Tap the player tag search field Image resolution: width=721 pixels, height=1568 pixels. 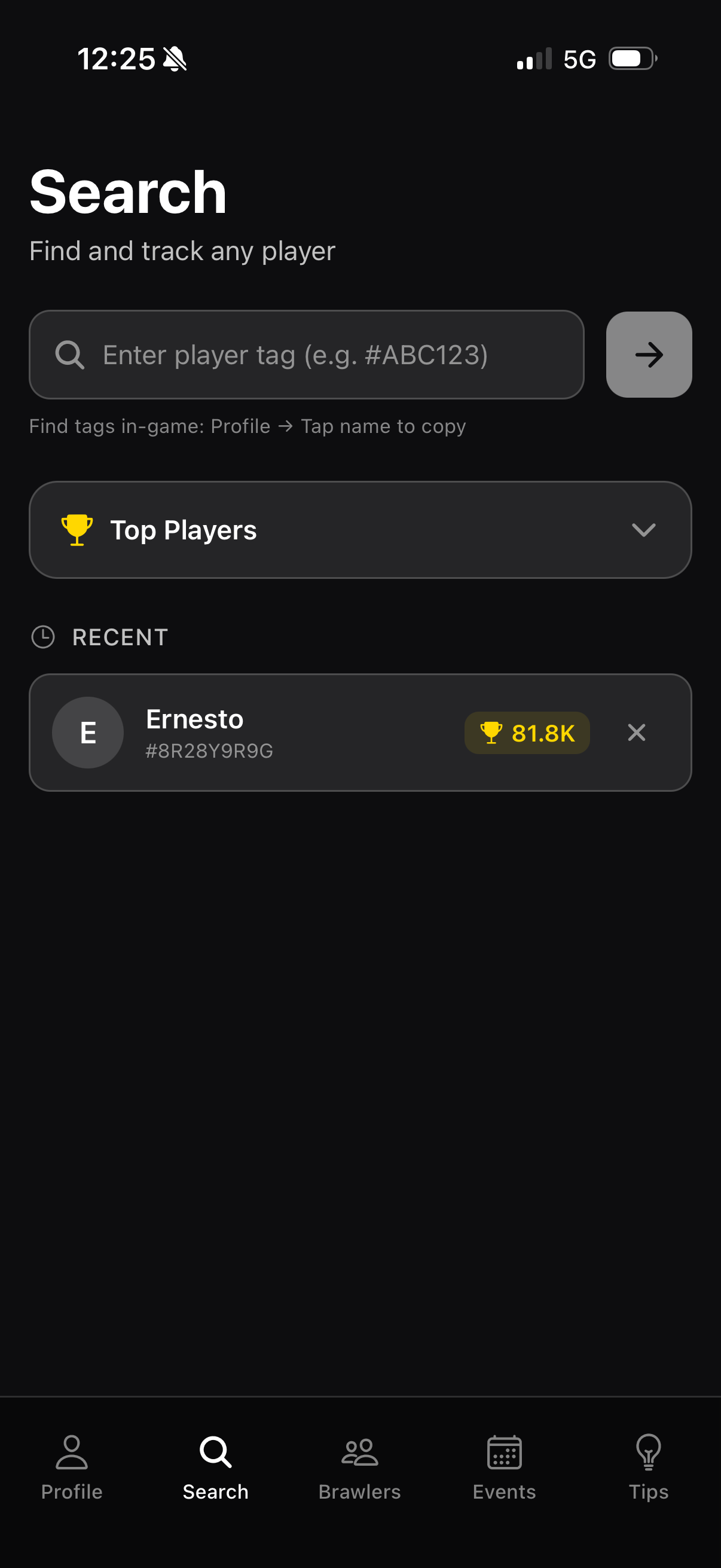306,355
